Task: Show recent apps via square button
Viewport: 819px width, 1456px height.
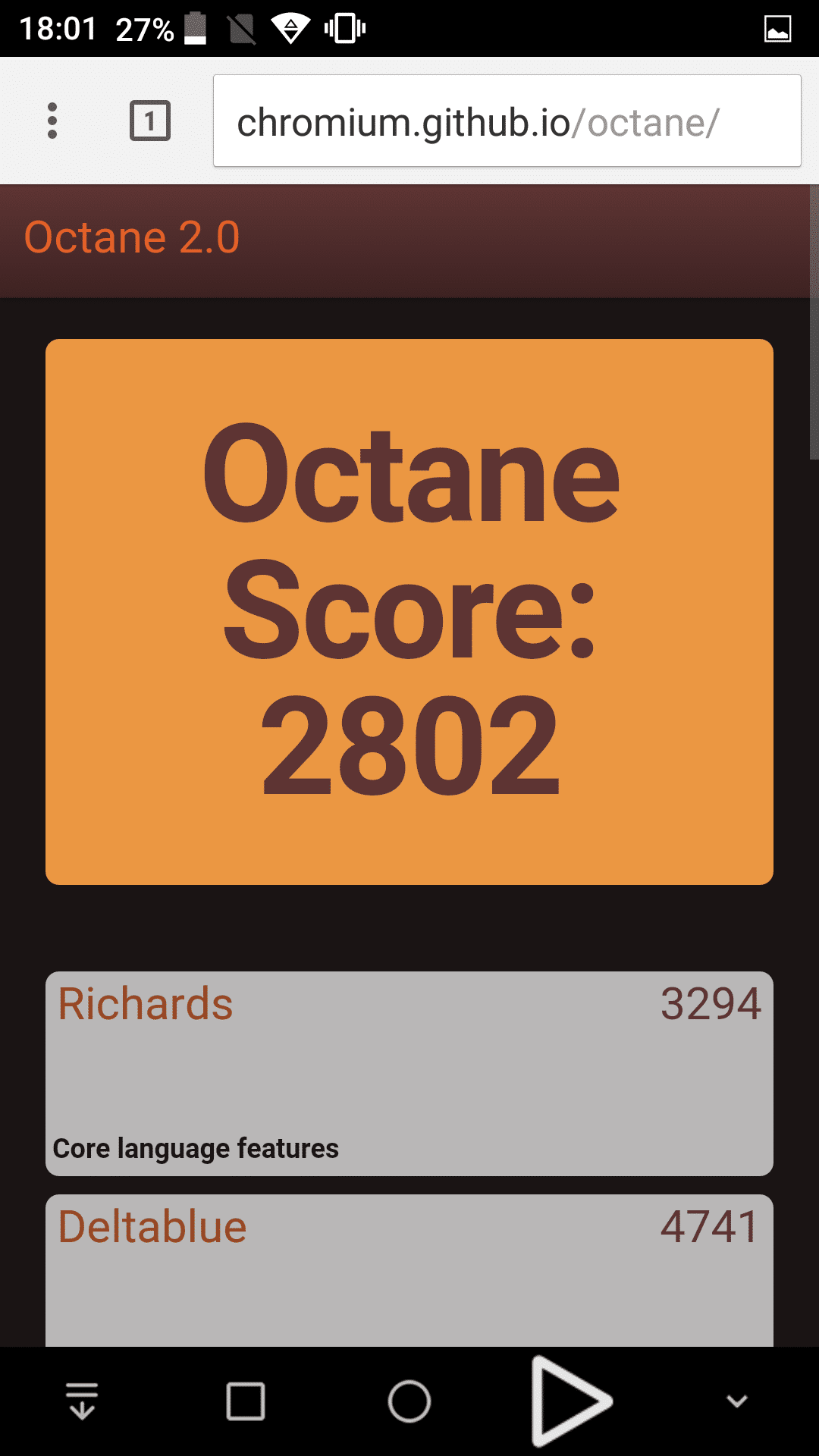Action: 246,1401
